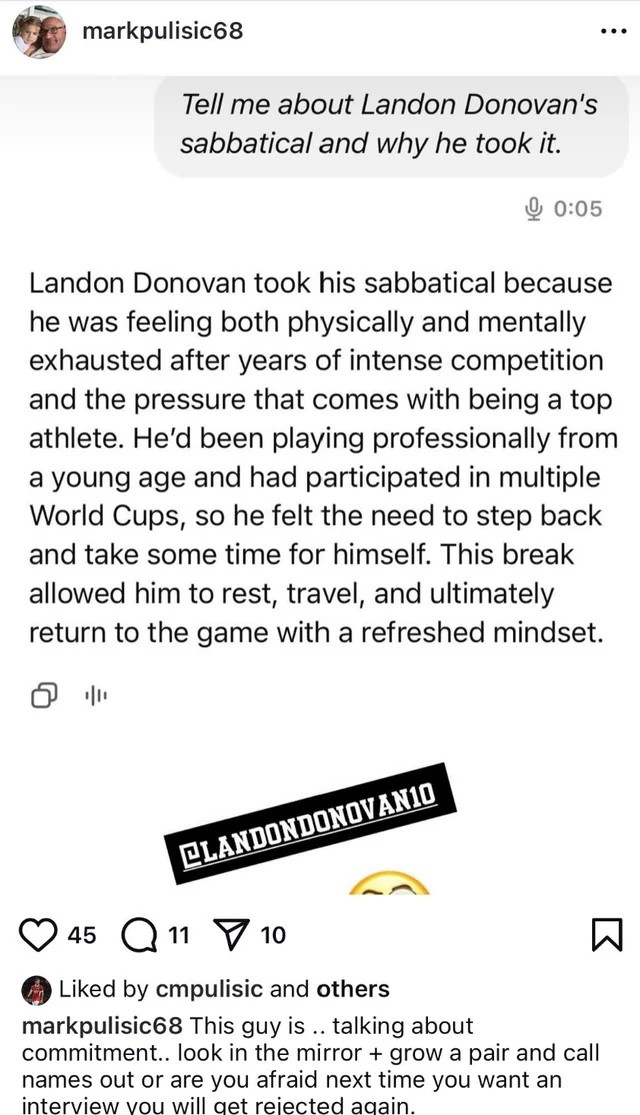
Task: Open the comments on this post
Action: click(x=139, y=935)
